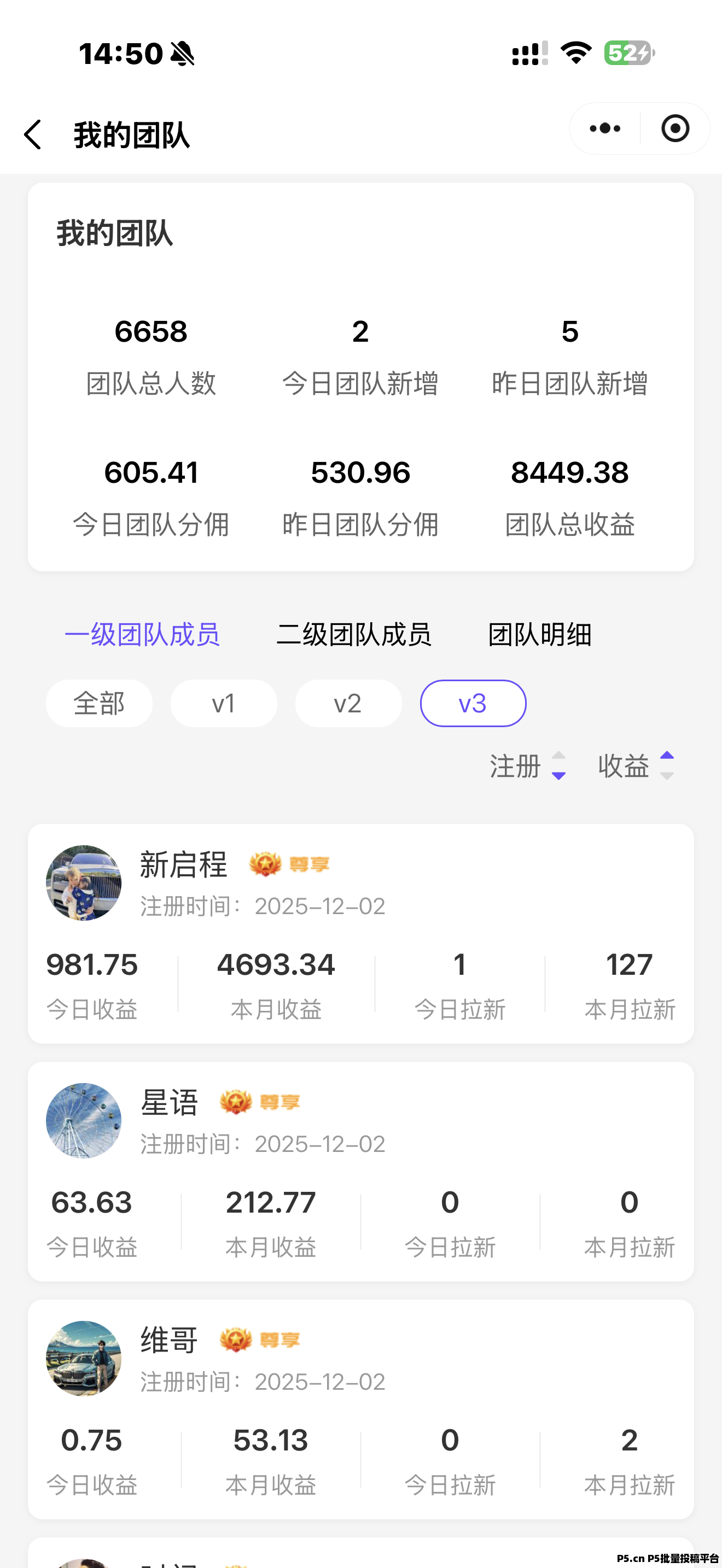
Task: Select the 全部 filter chip
Action: 99,704
